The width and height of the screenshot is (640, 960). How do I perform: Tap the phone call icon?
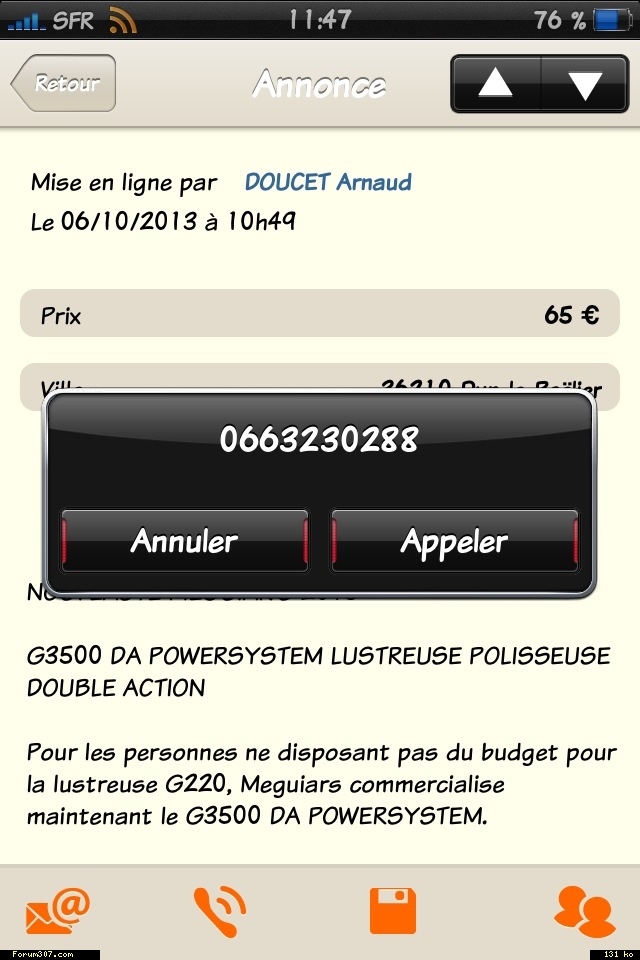click(x=219, y=910)
